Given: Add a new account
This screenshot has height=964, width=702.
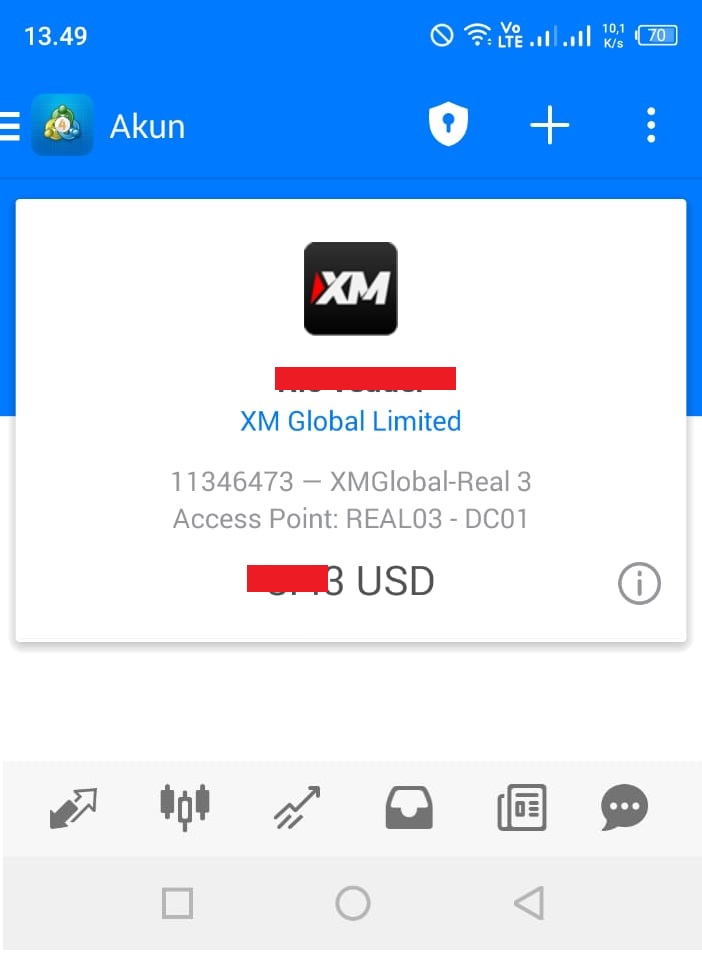Looking at the screenshot, I should 549,126.
